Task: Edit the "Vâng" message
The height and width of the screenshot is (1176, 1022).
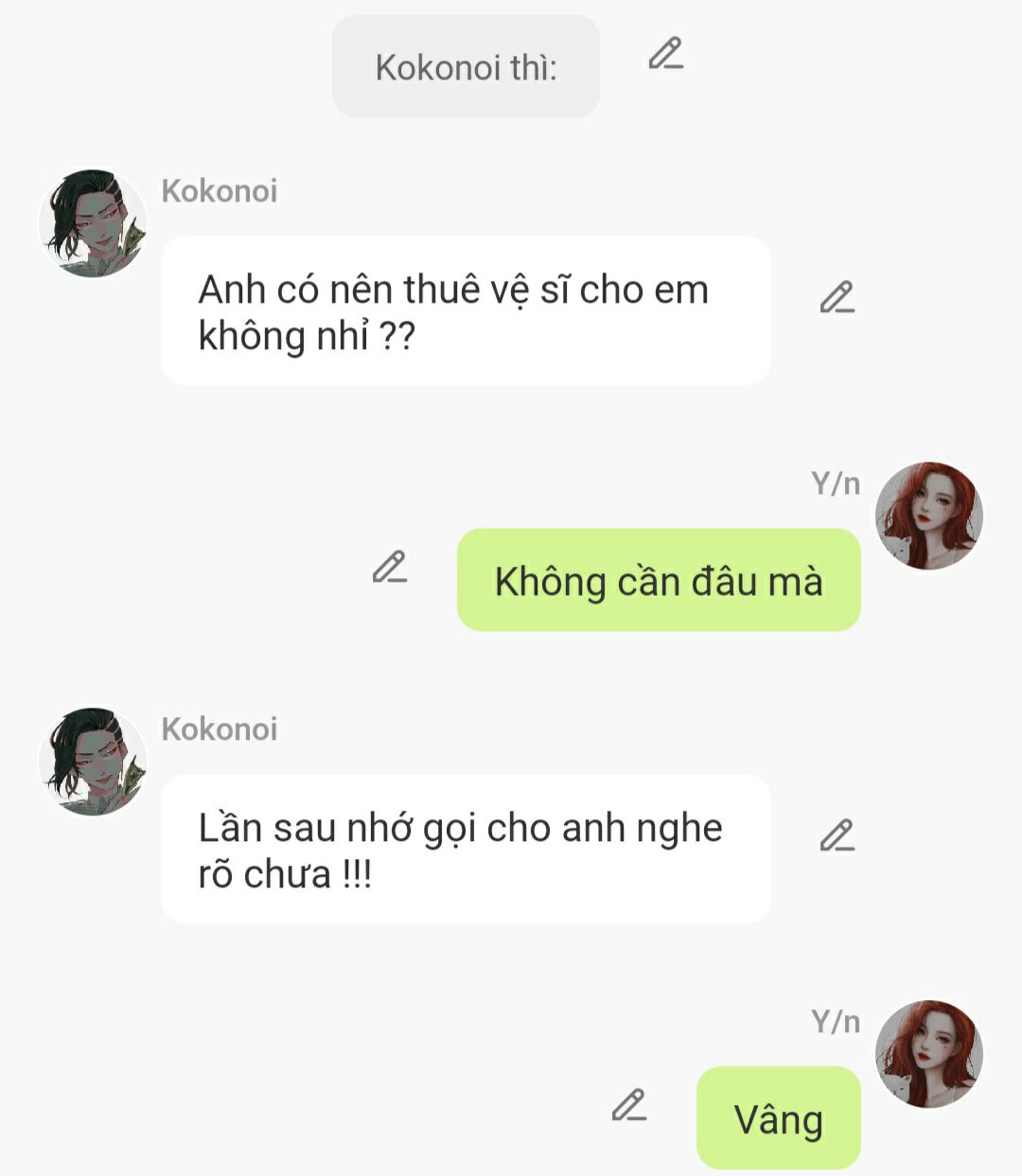Action: [628, 1106]
